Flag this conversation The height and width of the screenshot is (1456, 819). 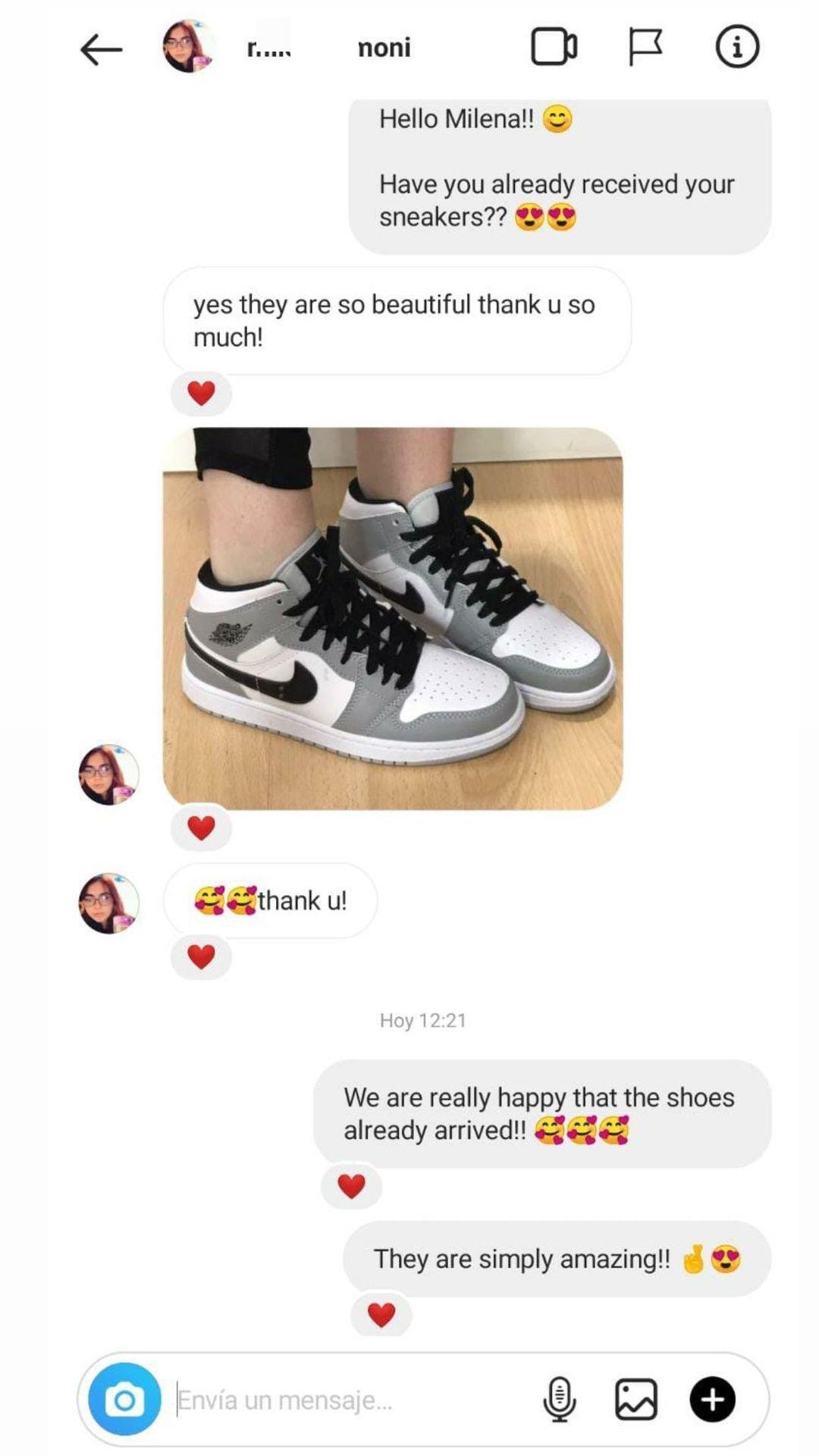pos(645,47)
